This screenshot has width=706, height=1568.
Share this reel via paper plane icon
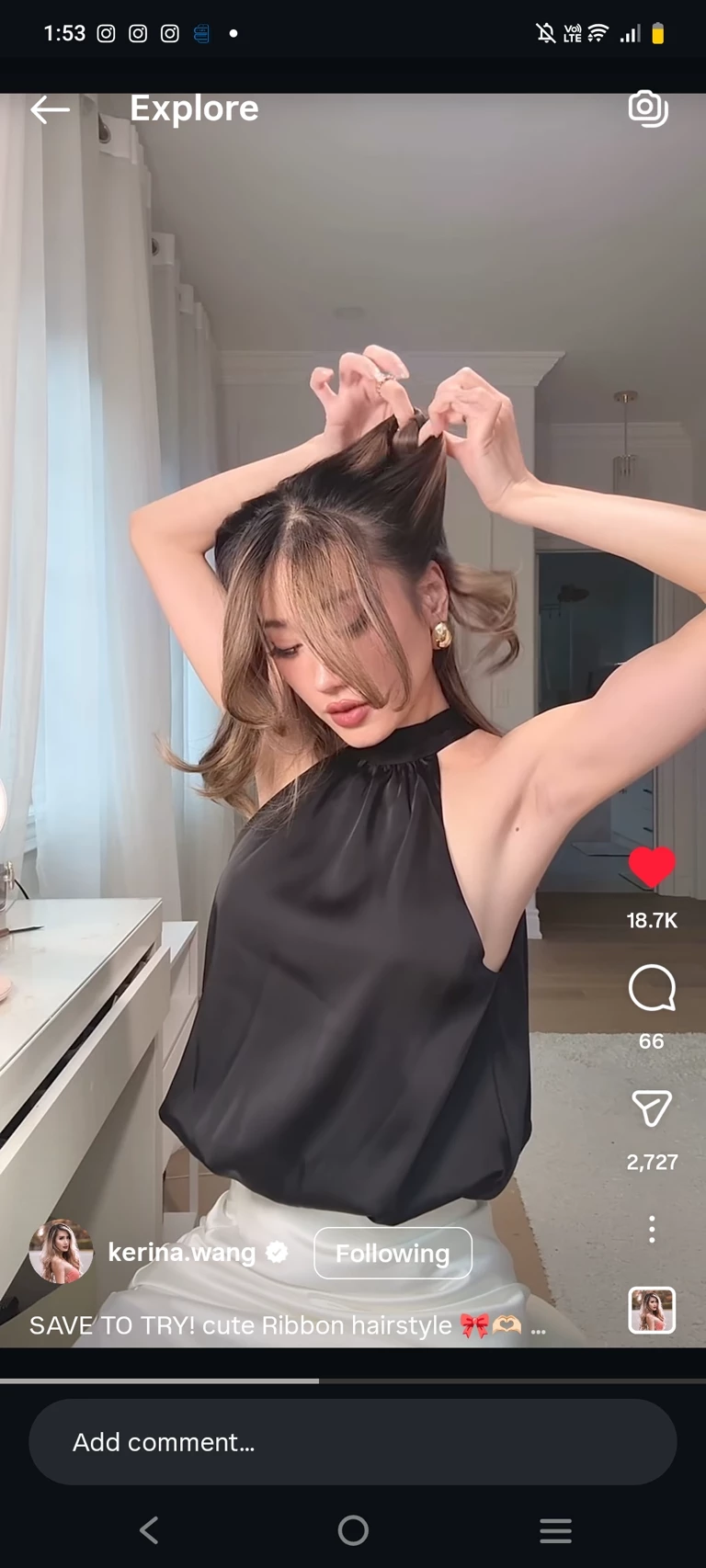pos(652,1108)
